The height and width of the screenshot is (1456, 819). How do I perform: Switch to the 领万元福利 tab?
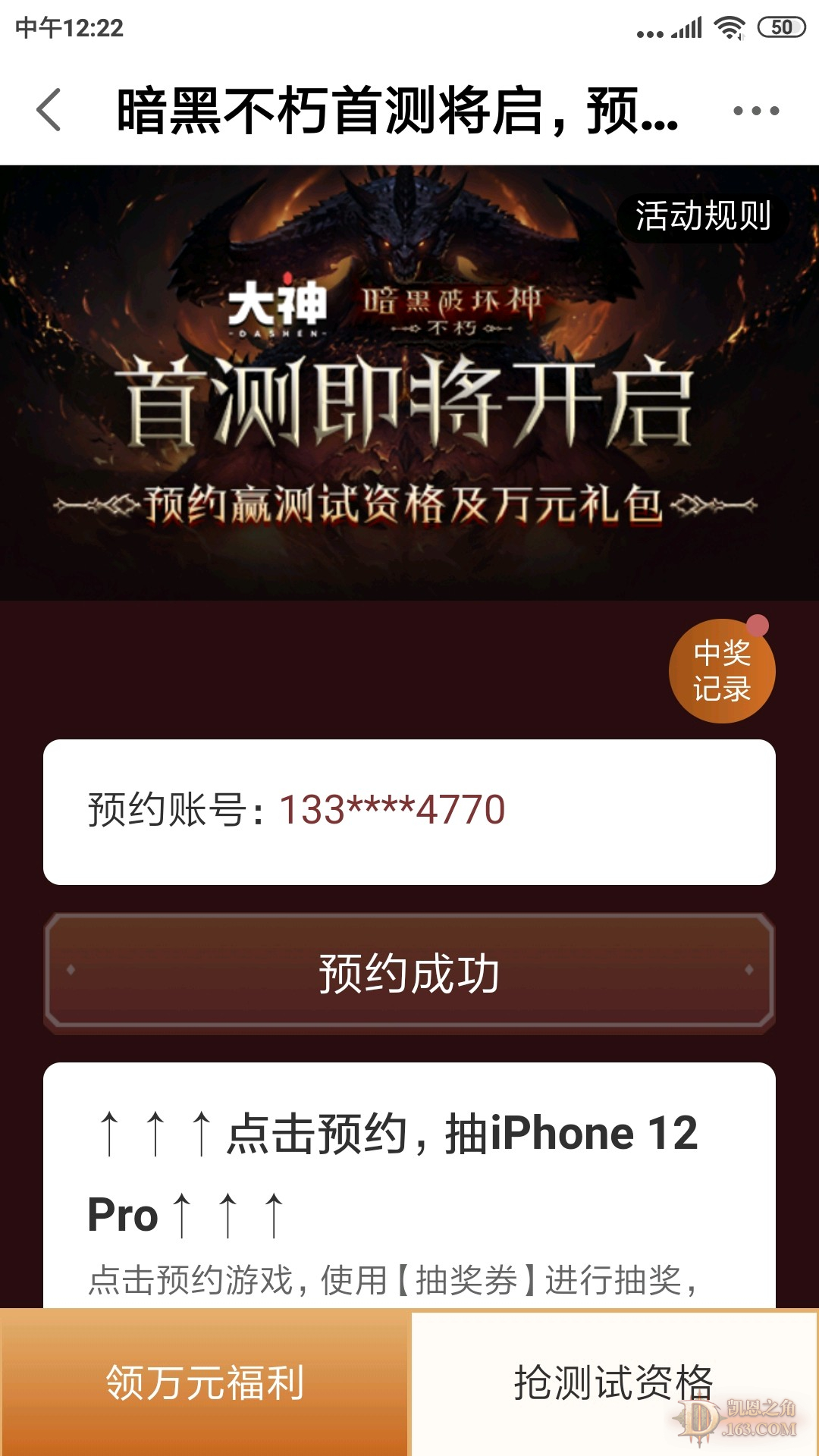pos(205,1383)
